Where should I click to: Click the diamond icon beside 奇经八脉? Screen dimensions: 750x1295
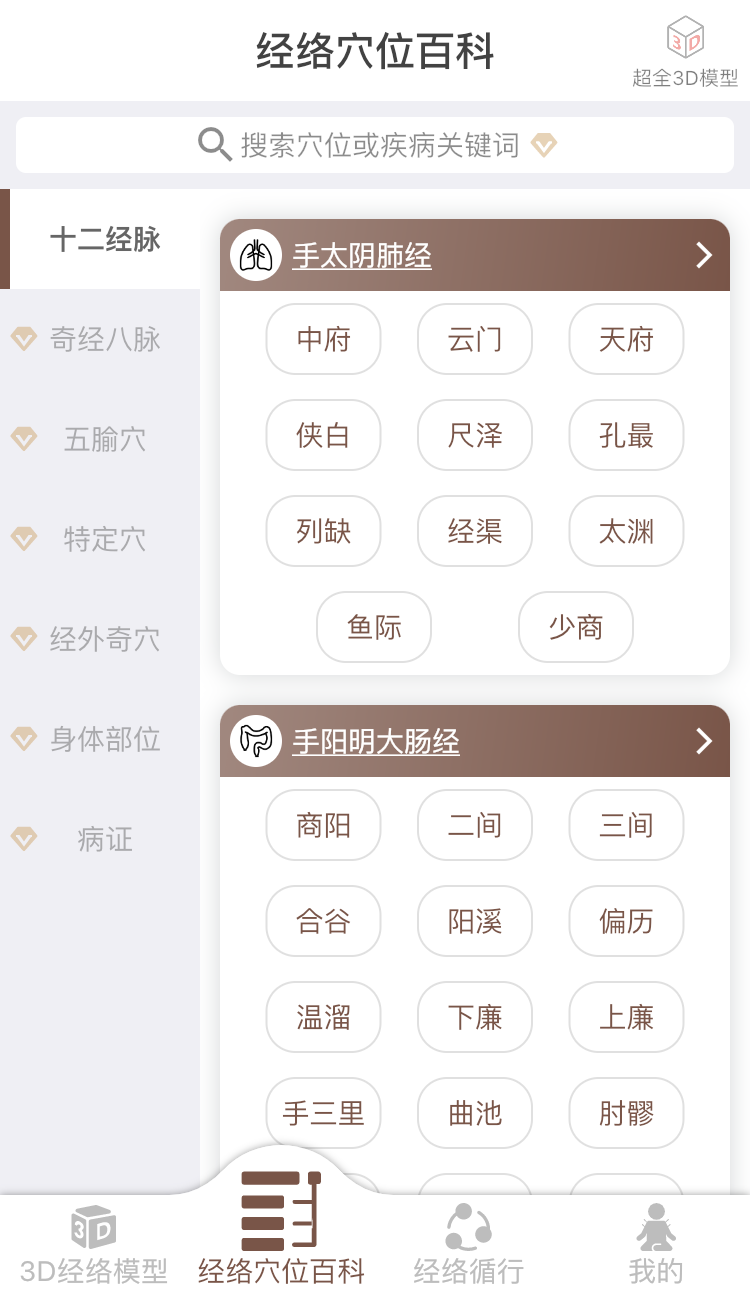(25, 339)
